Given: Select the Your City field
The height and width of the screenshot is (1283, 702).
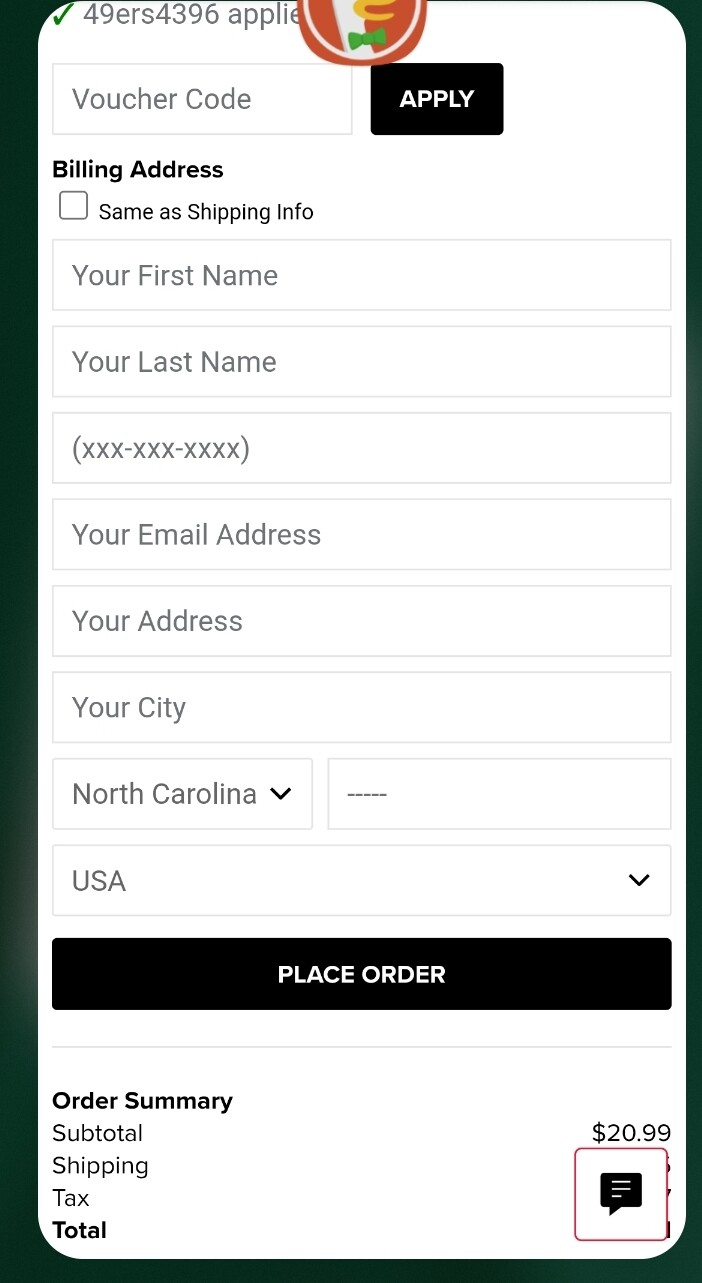Looking at the screenshot, I should click(361, 708).
